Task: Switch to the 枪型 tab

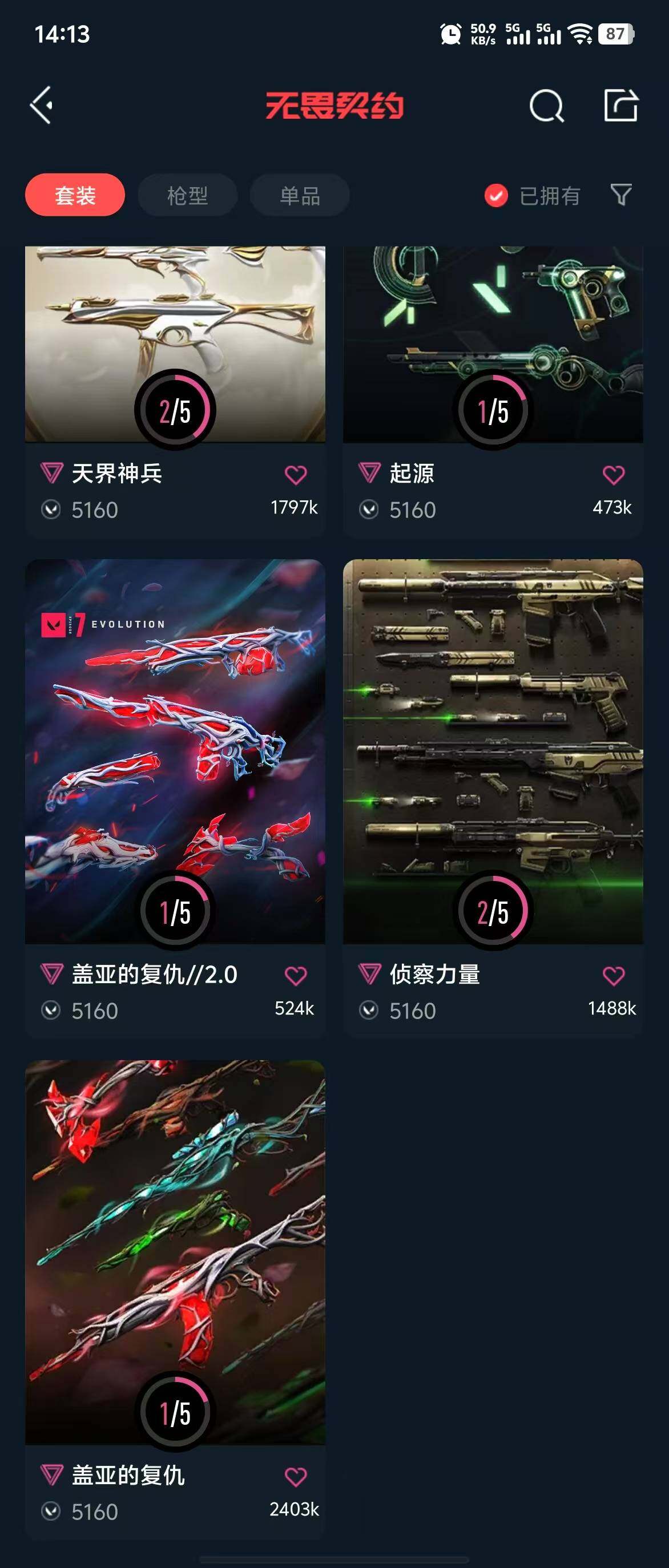Action: (x=187, y=195)
